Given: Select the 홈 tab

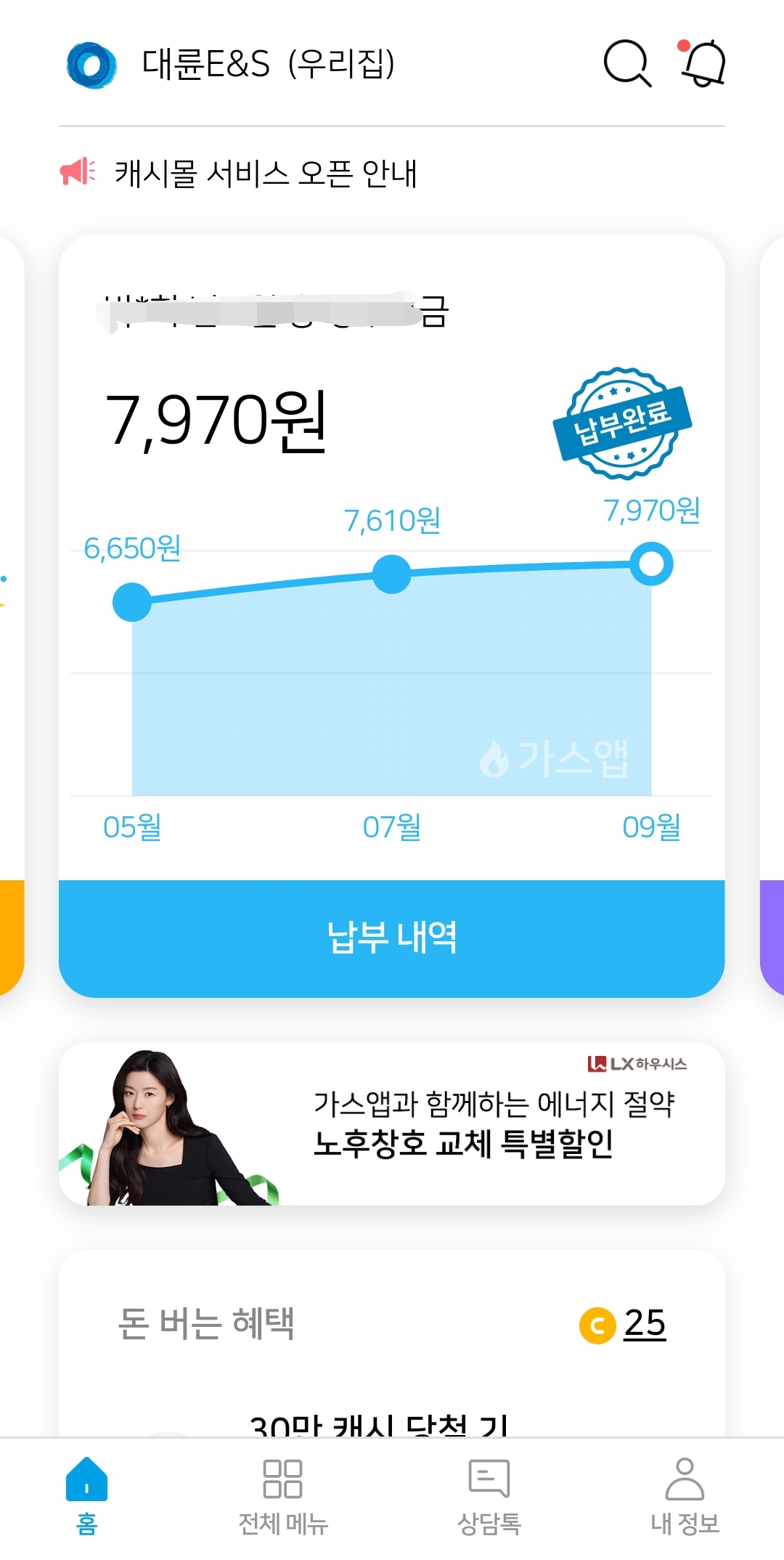Looking at the screenshot, I should 86,1497.
